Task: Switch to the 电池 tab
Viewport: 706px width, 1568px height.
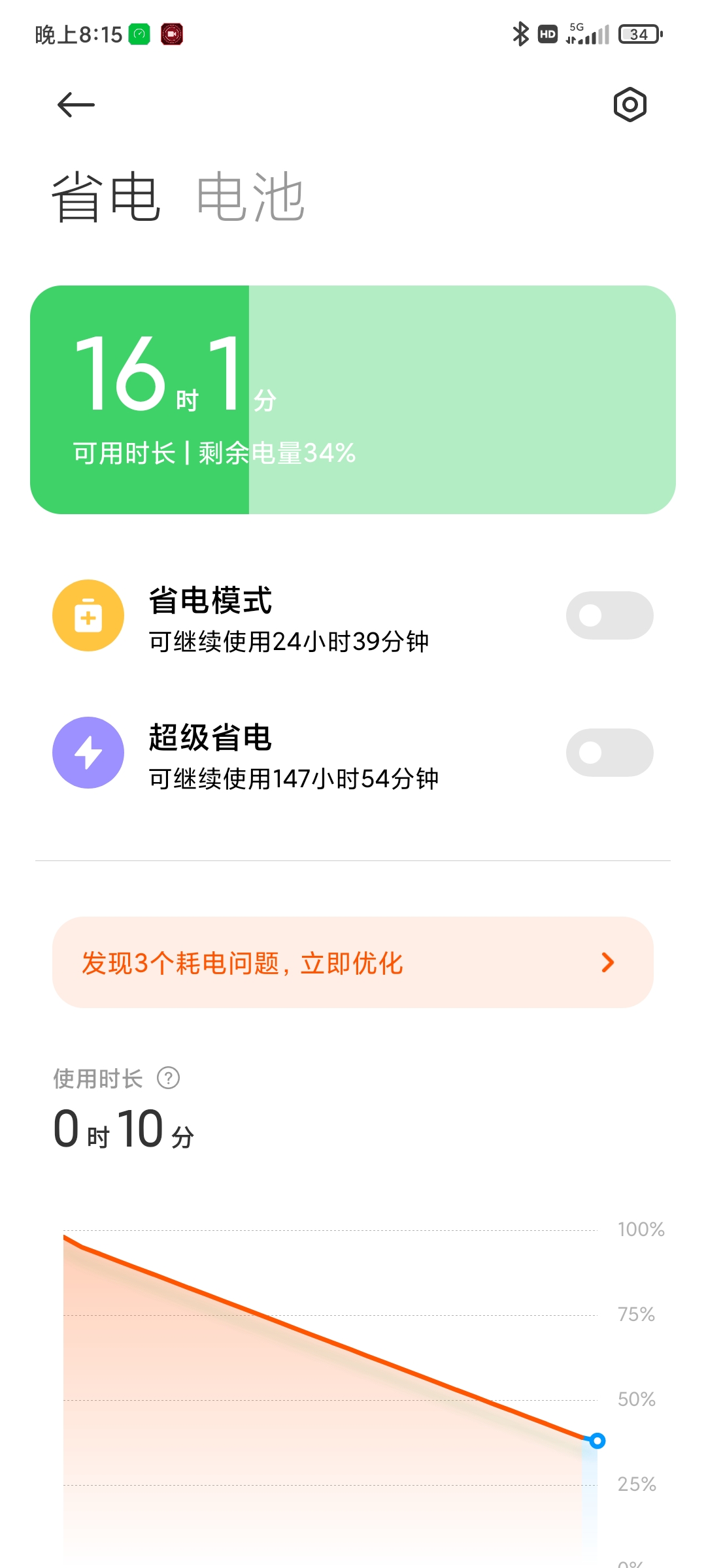Action: (x=250, y=197)
